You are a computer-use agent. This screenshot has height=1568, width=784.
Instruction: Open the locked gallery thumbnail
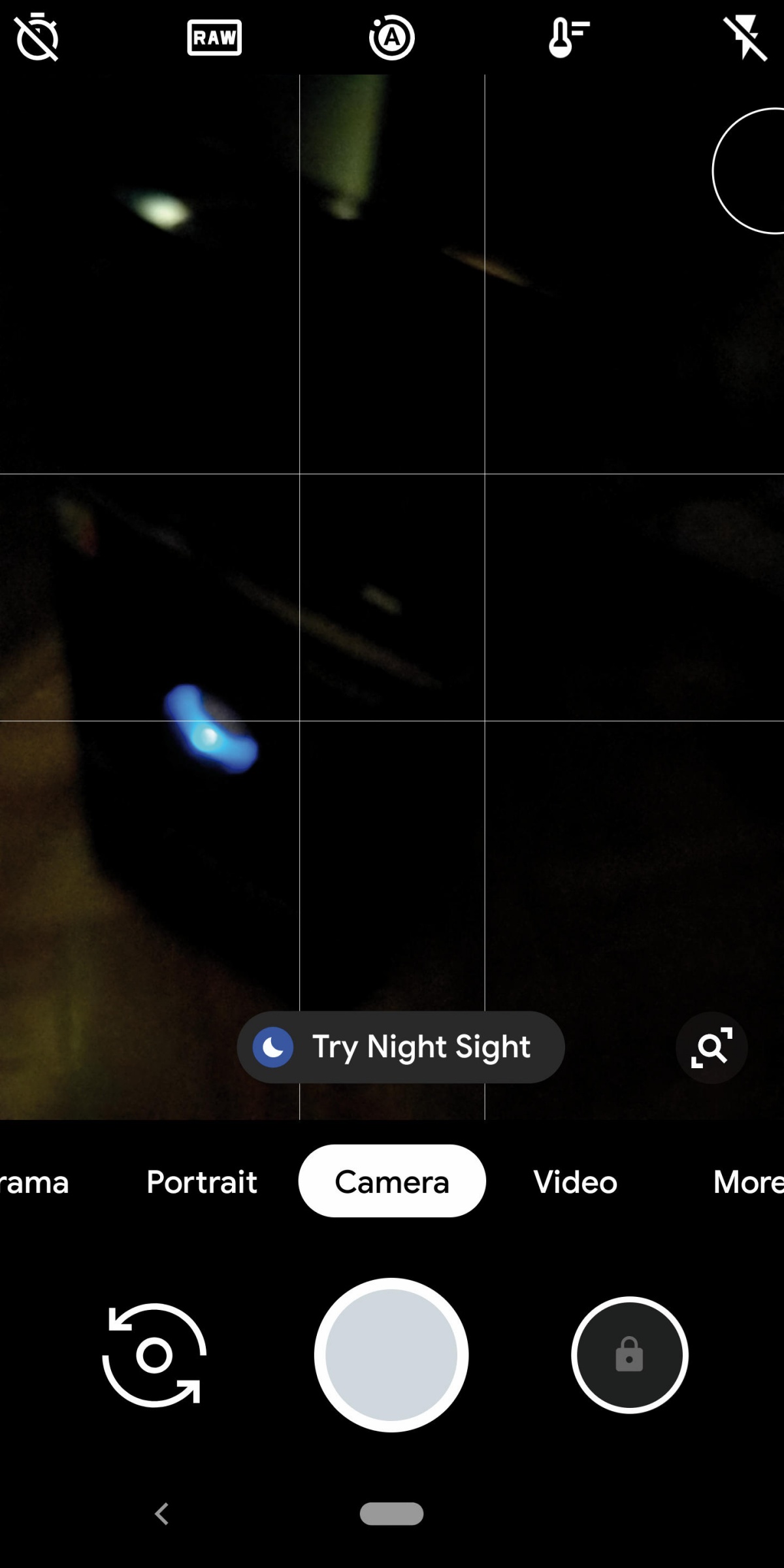(629, 1354)
